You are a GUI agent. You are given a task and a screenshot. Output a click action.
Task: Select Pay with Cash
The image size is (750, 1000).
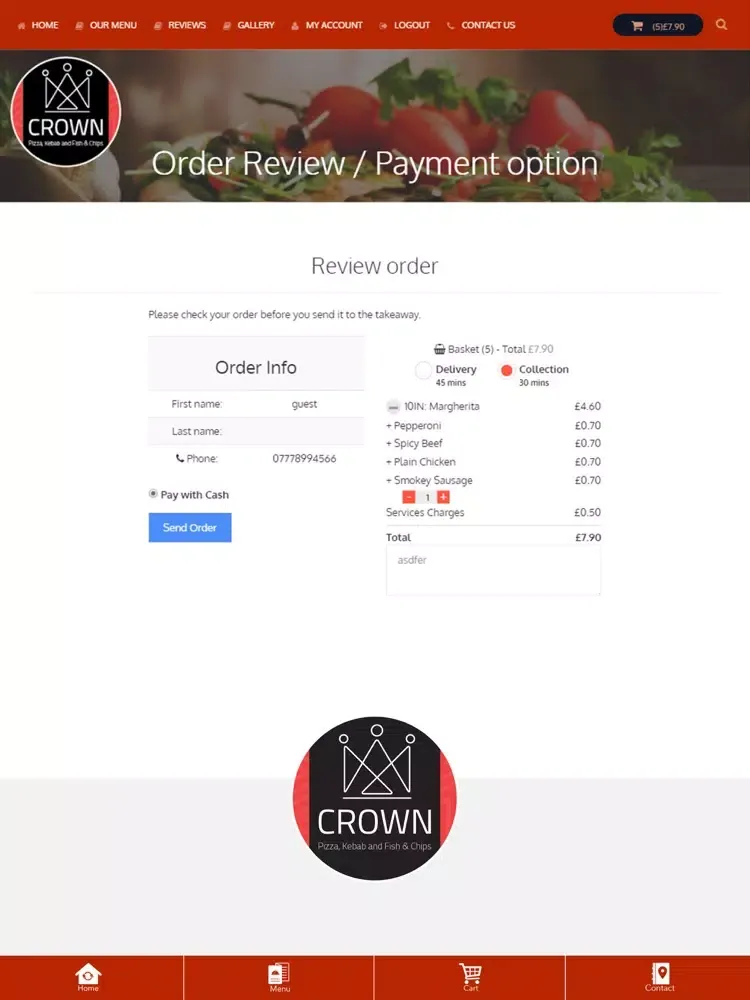(x=153, y=494)
